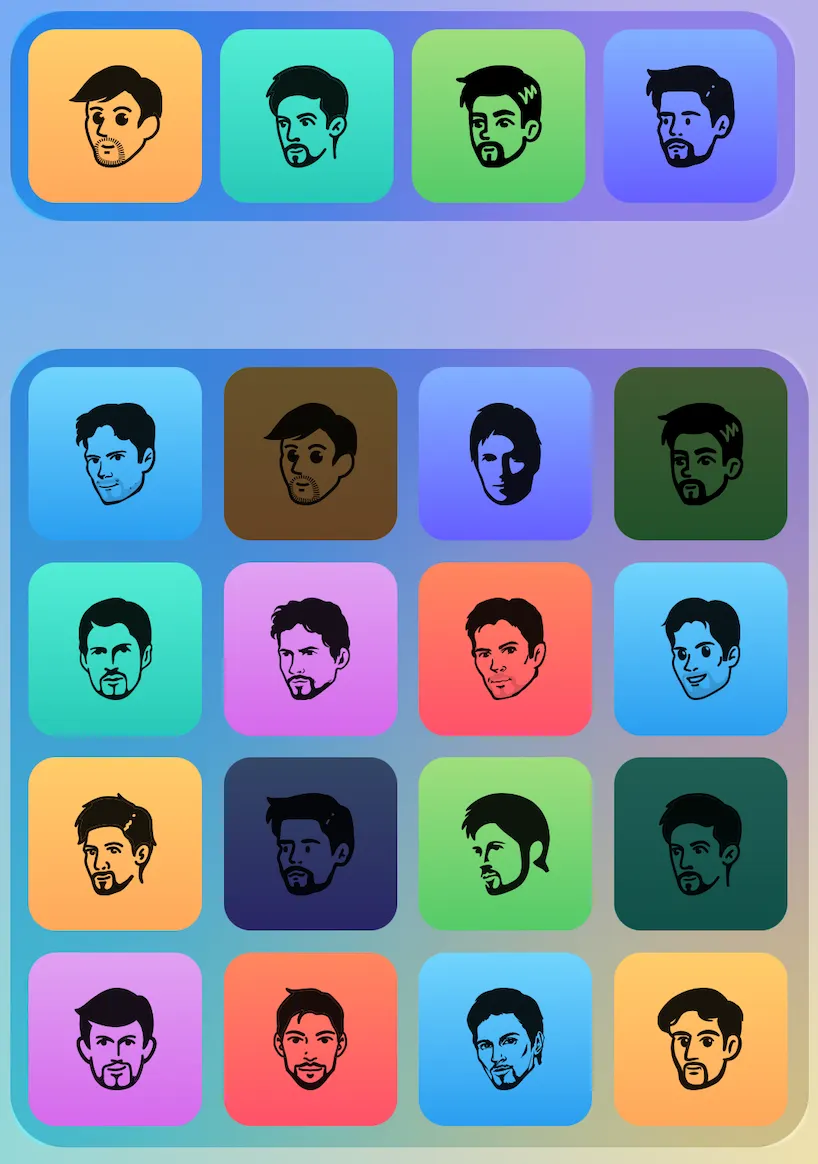Choose the smiling face on the light blue tile

[x=700, y=648]
